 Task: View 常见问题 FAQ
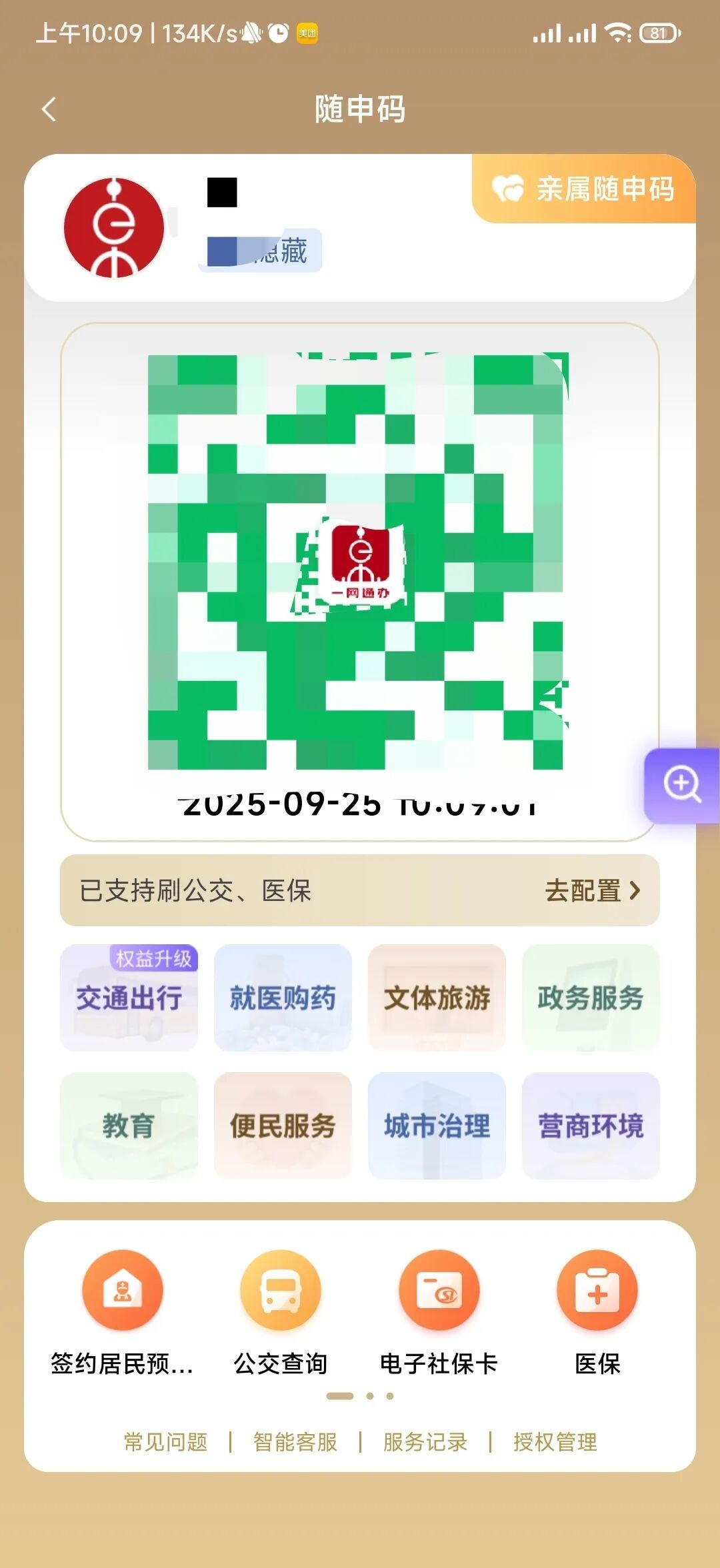click(165, 1442)
